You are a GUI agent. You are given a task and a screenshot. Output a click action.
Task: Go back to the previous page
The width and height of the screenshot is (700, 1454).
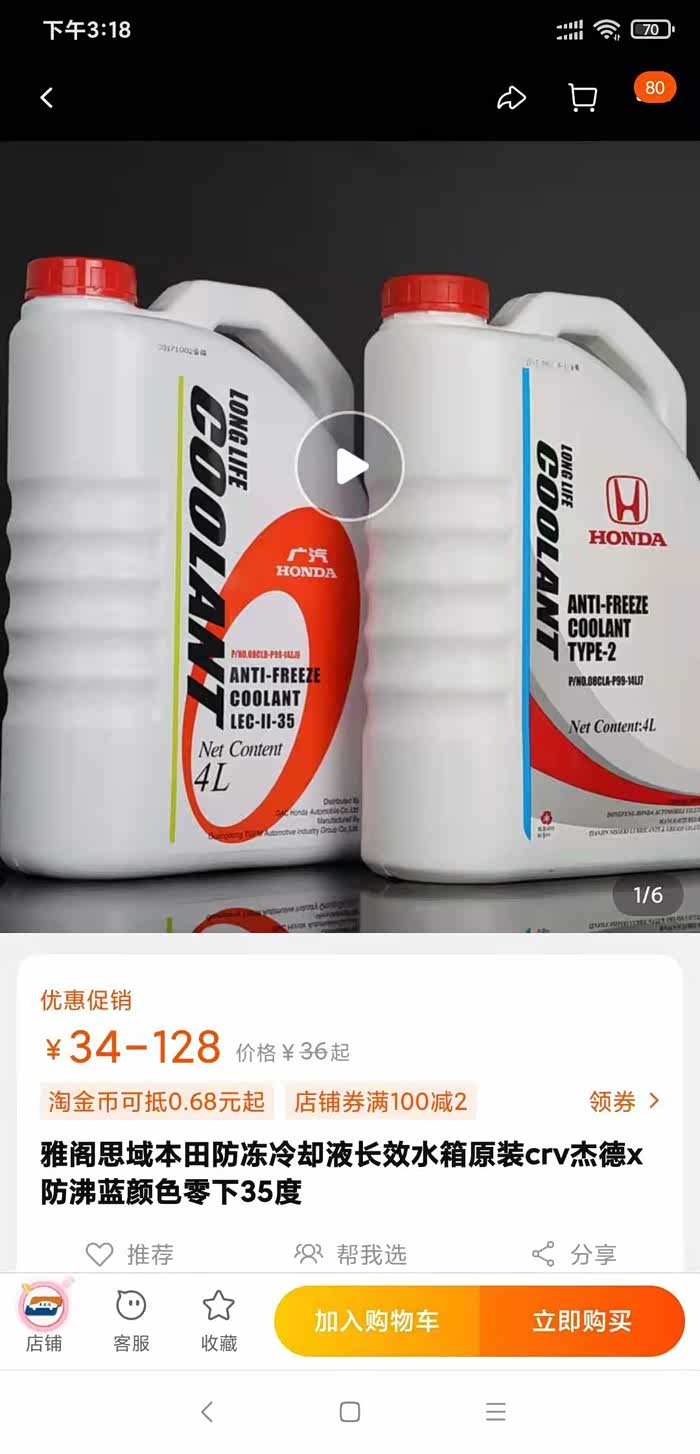47,98
